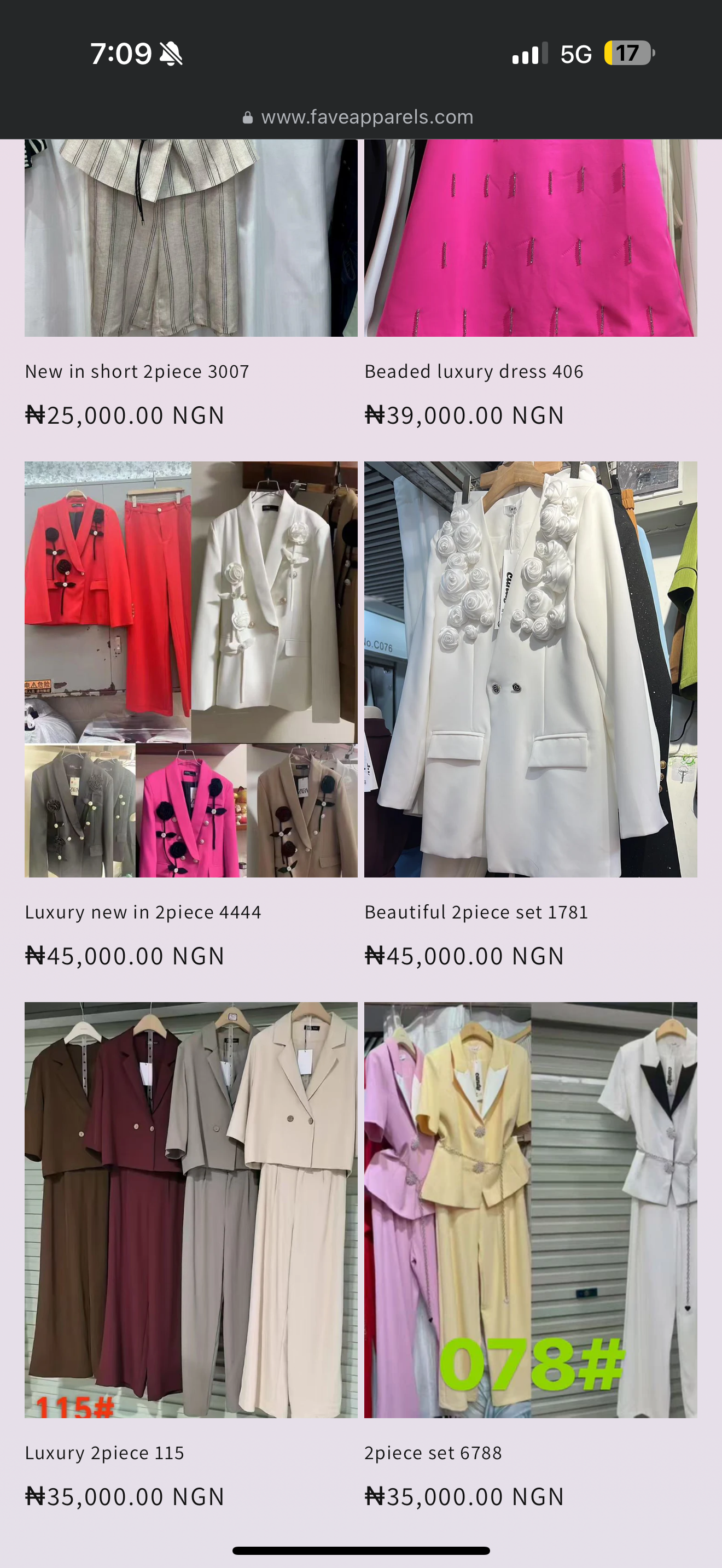View the Beaded luxury dress 406 photo
Viewport: 722px width, 1568px height.
530,237
